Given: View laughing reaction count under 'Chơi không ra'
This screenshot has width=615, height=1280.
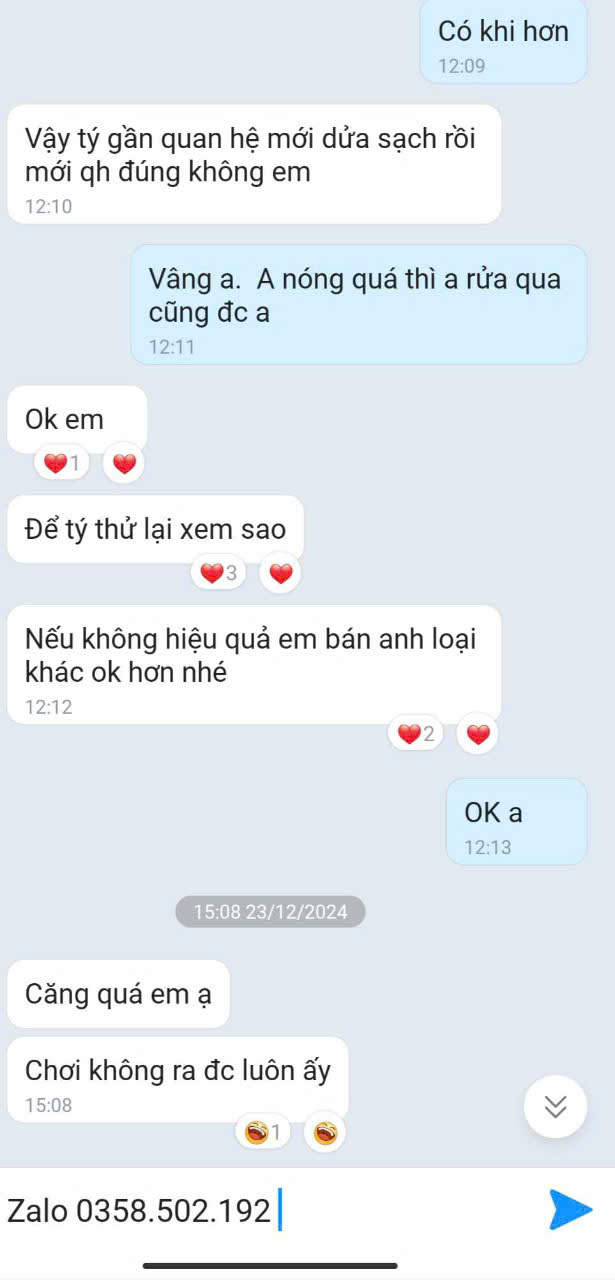Looking at the screenshot, I should pos(263,1133).
